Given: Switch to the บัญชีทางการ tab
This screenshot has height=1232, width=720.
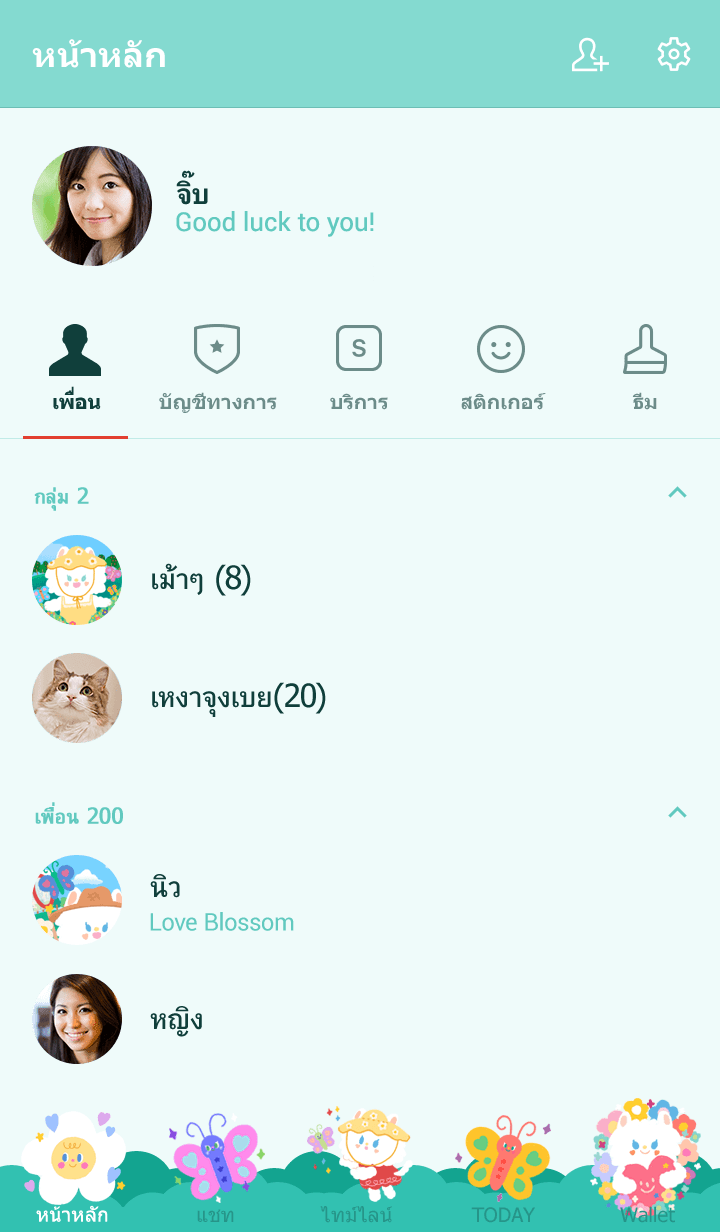Looking at the screenshot, I should coord(217,370).
